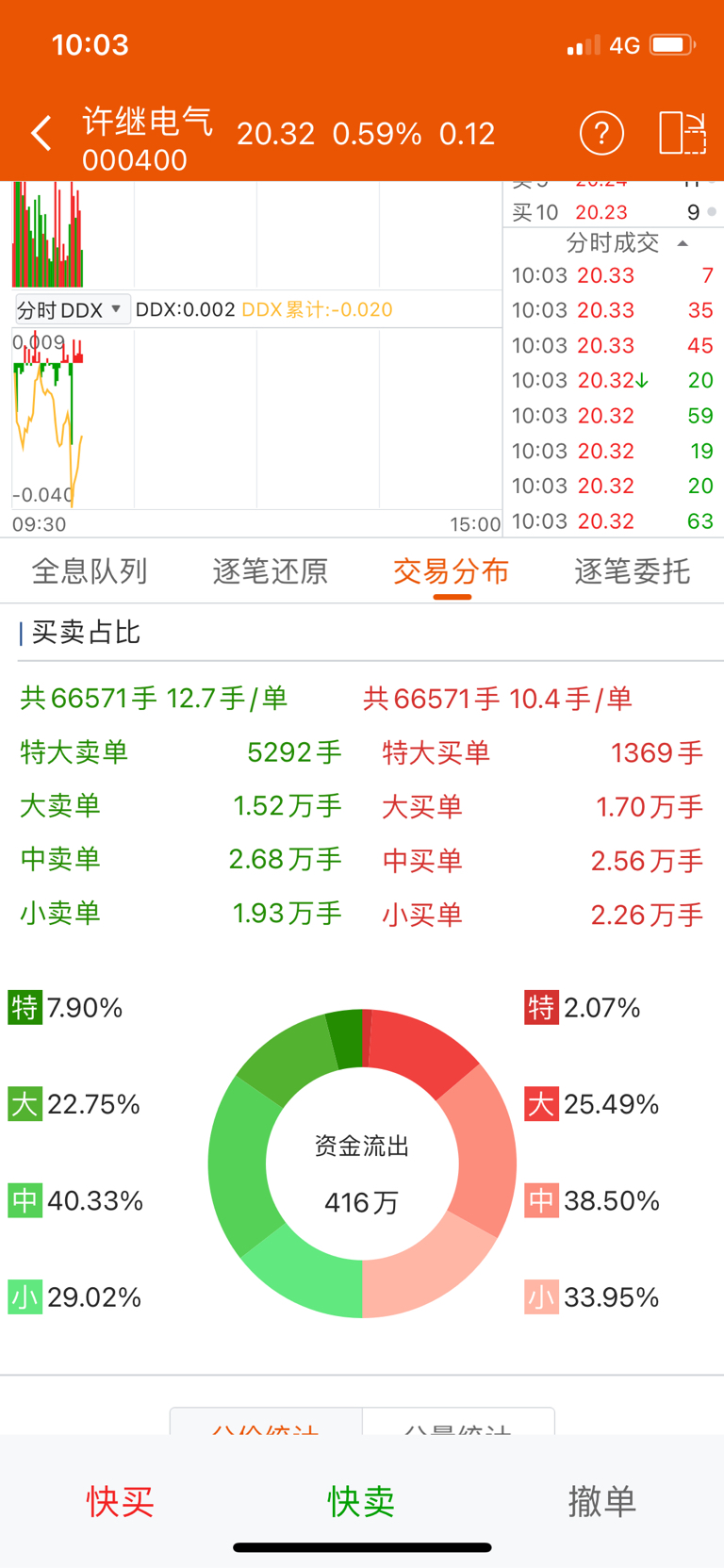Open the help question mark icon
The image size is (724, 1568).
(x=601, y=134)
